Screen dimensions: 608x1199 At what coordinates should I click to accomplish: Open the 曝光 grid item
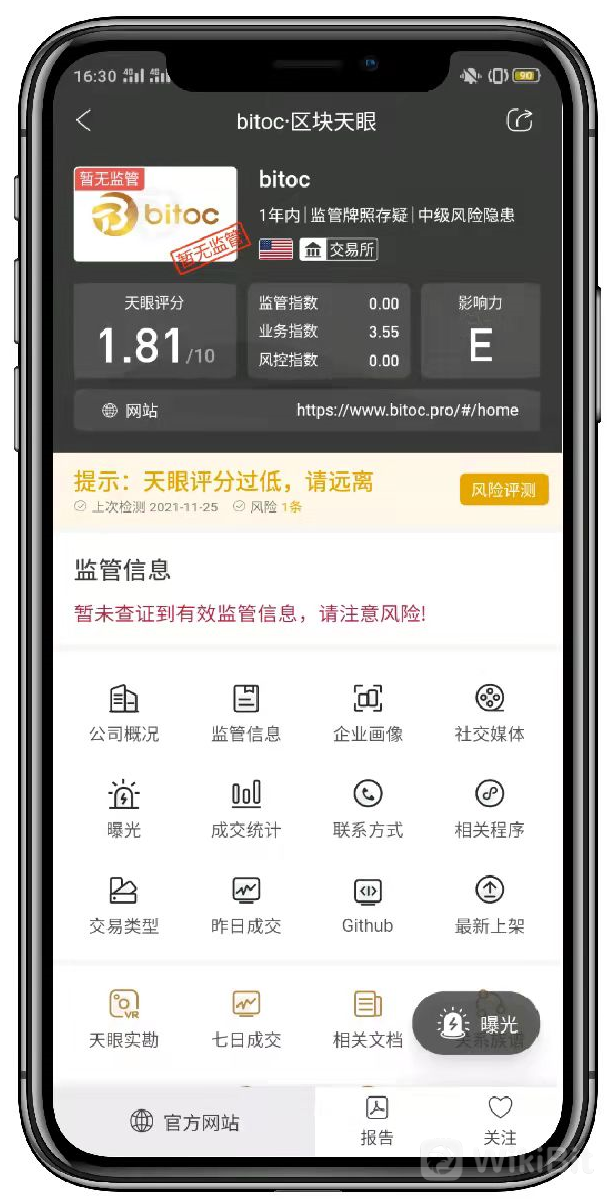124,810
